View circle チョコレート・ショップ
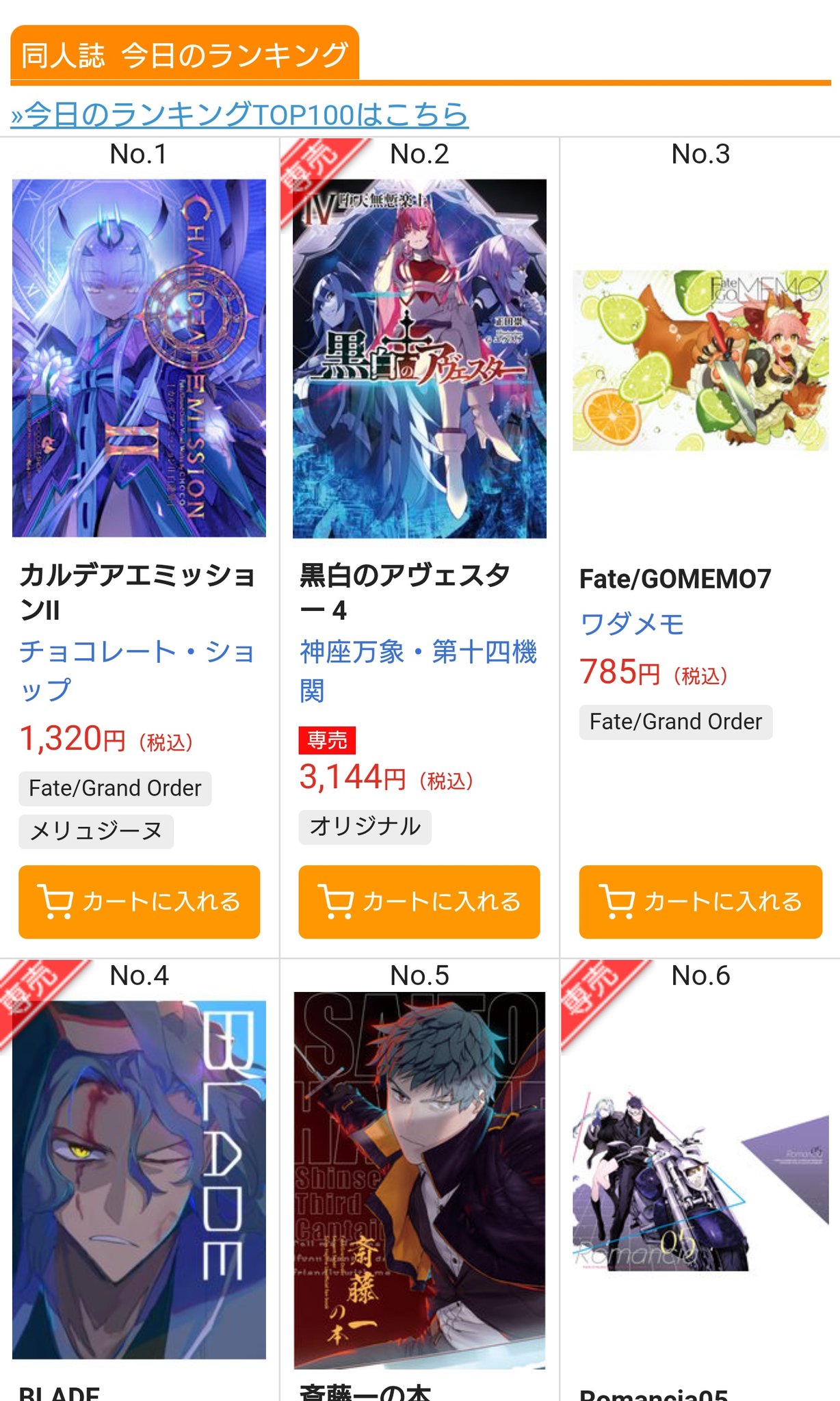Viewport: 840px width, 1401px height. (x=137, y=670)
